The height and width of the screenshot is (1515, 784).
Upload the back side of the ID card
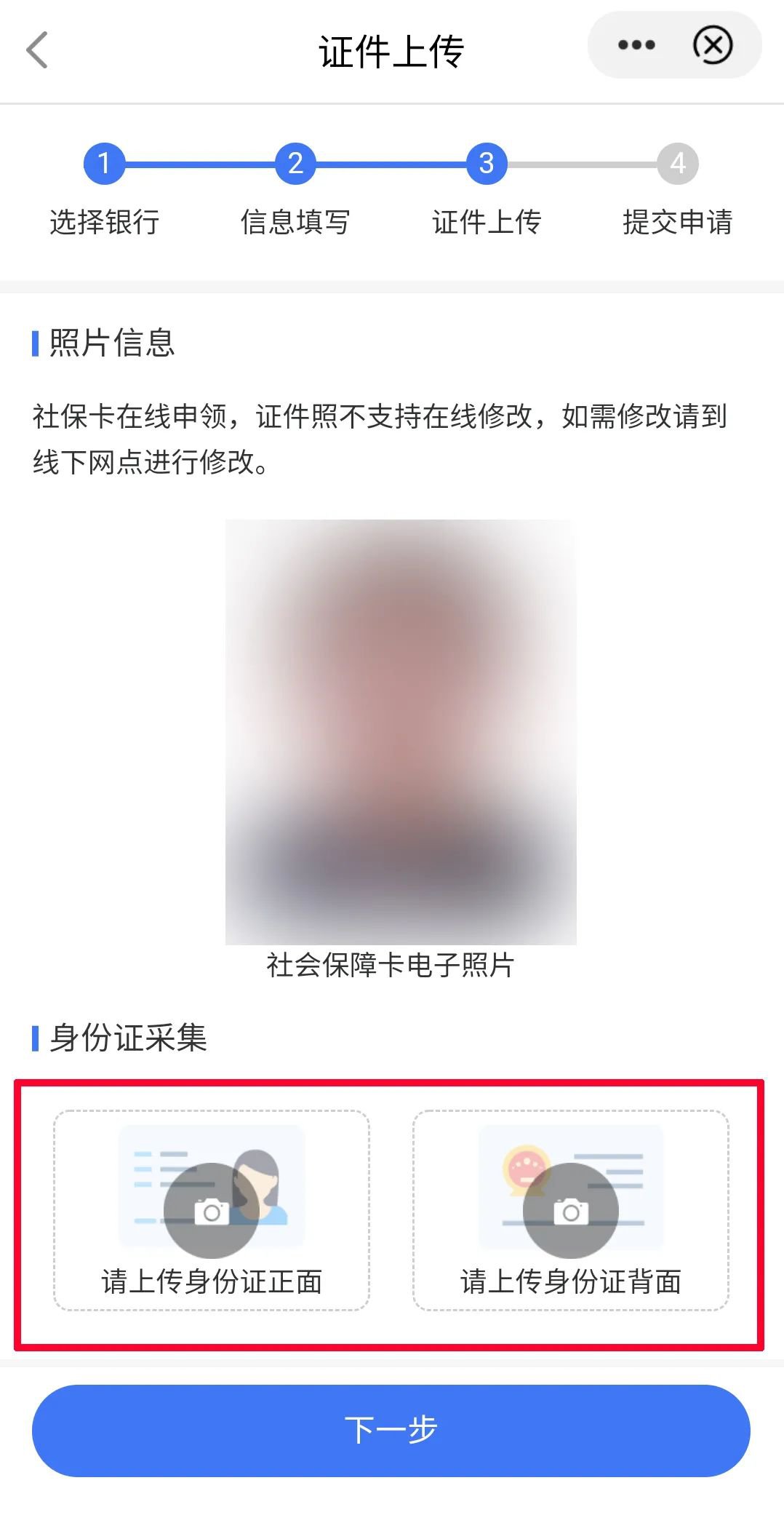[570, 1211]
